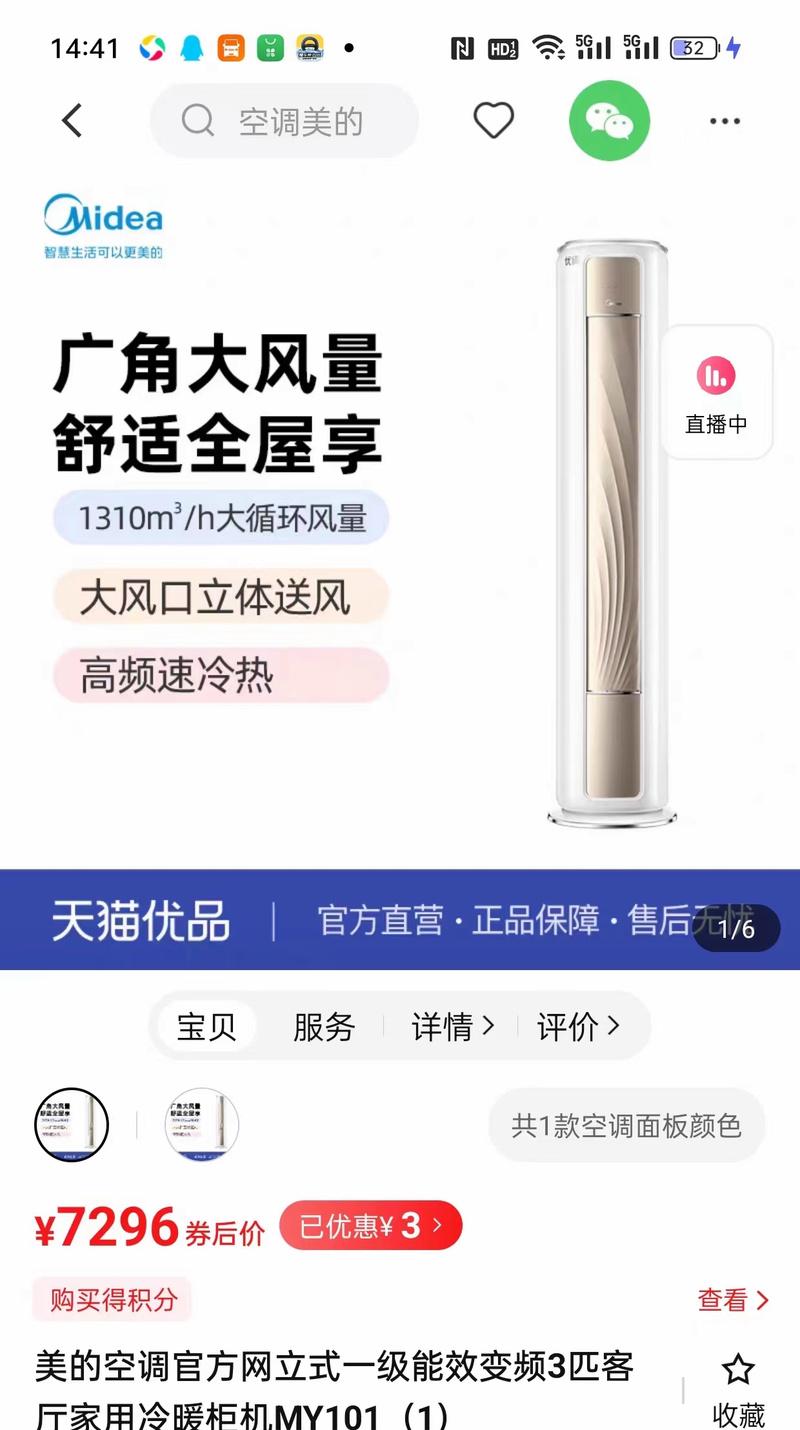Screen dimensions: 800x1430
Task: Add item to favorites with 收藏 star
Action: 738,1390
